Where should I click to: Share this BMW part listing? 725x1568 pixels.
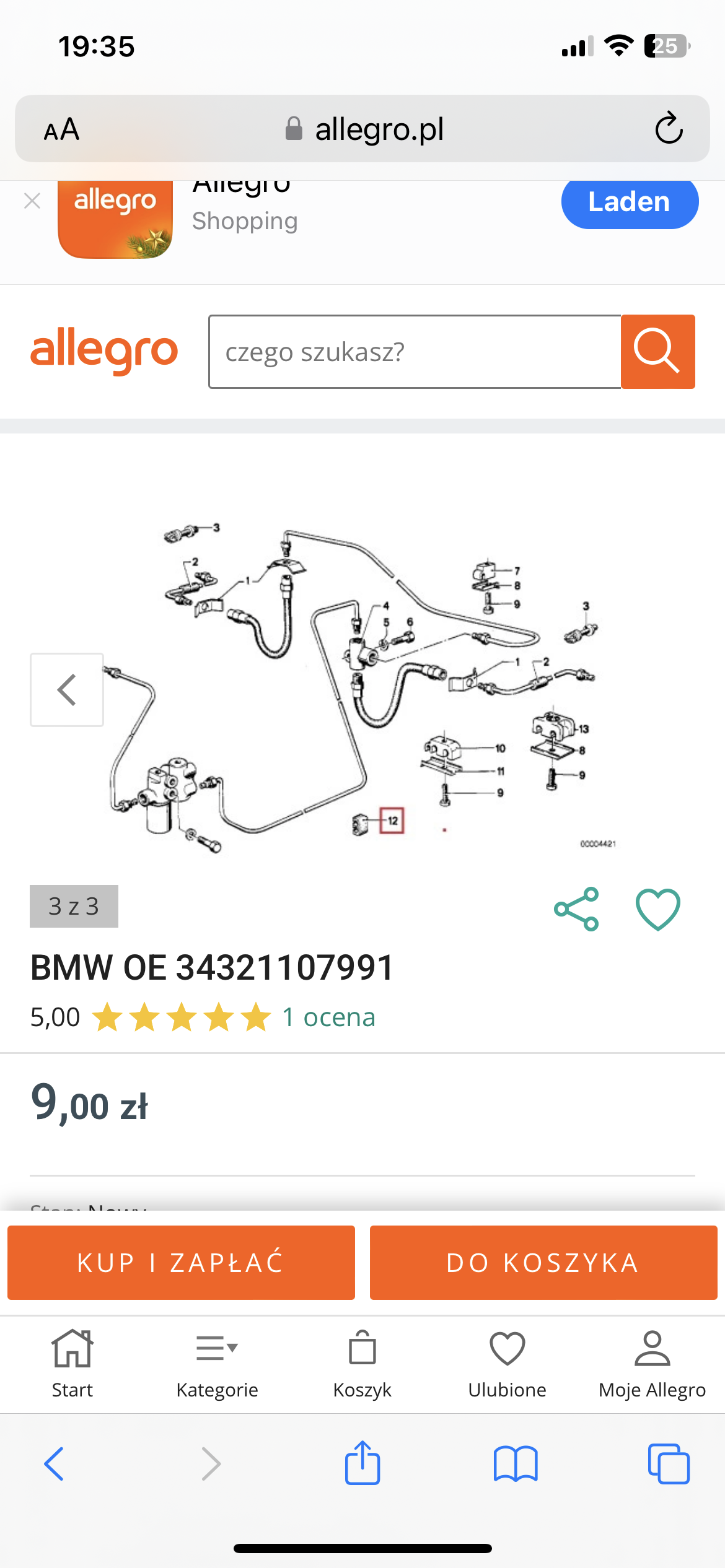[576, 908]
